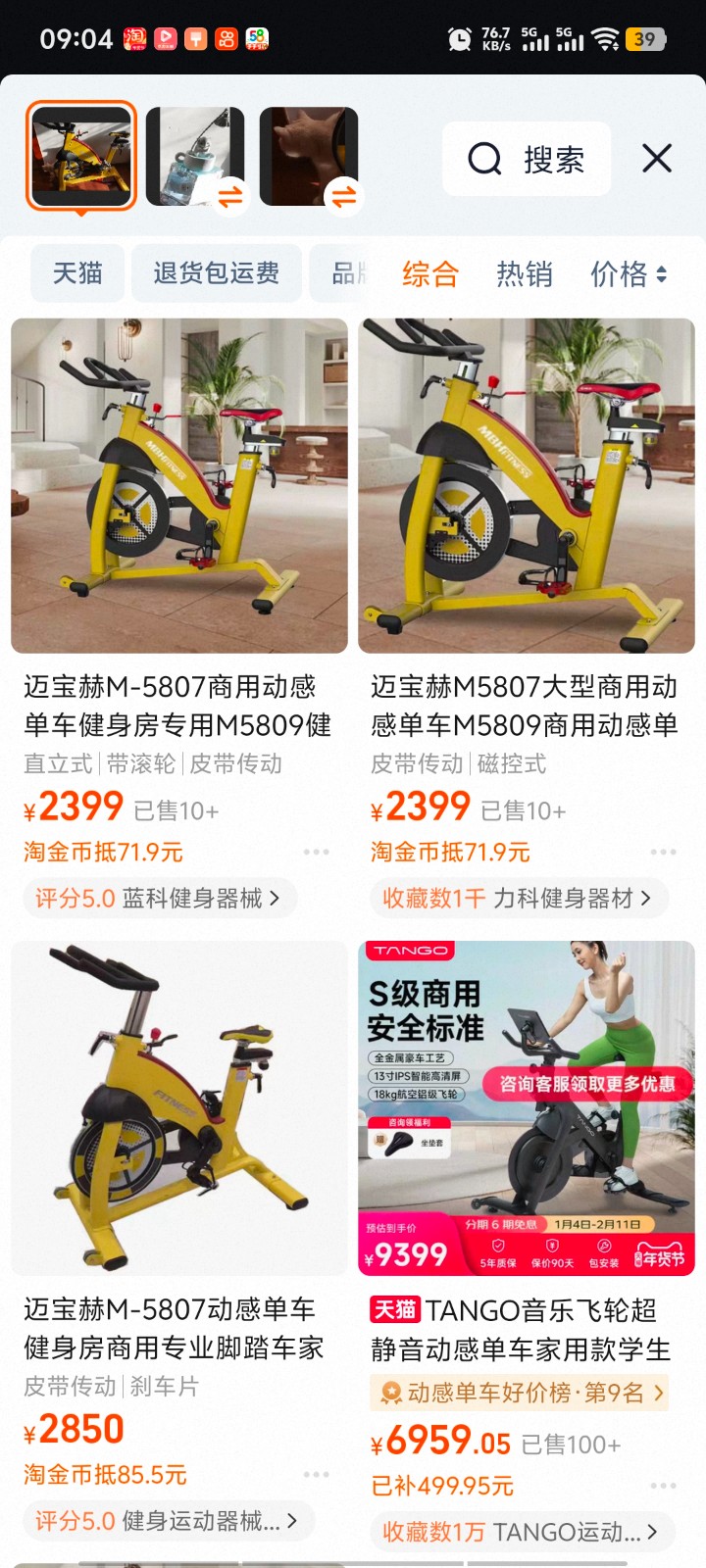
Task: Toggle the 价格 price sorting
Action: tap(628, 274)
